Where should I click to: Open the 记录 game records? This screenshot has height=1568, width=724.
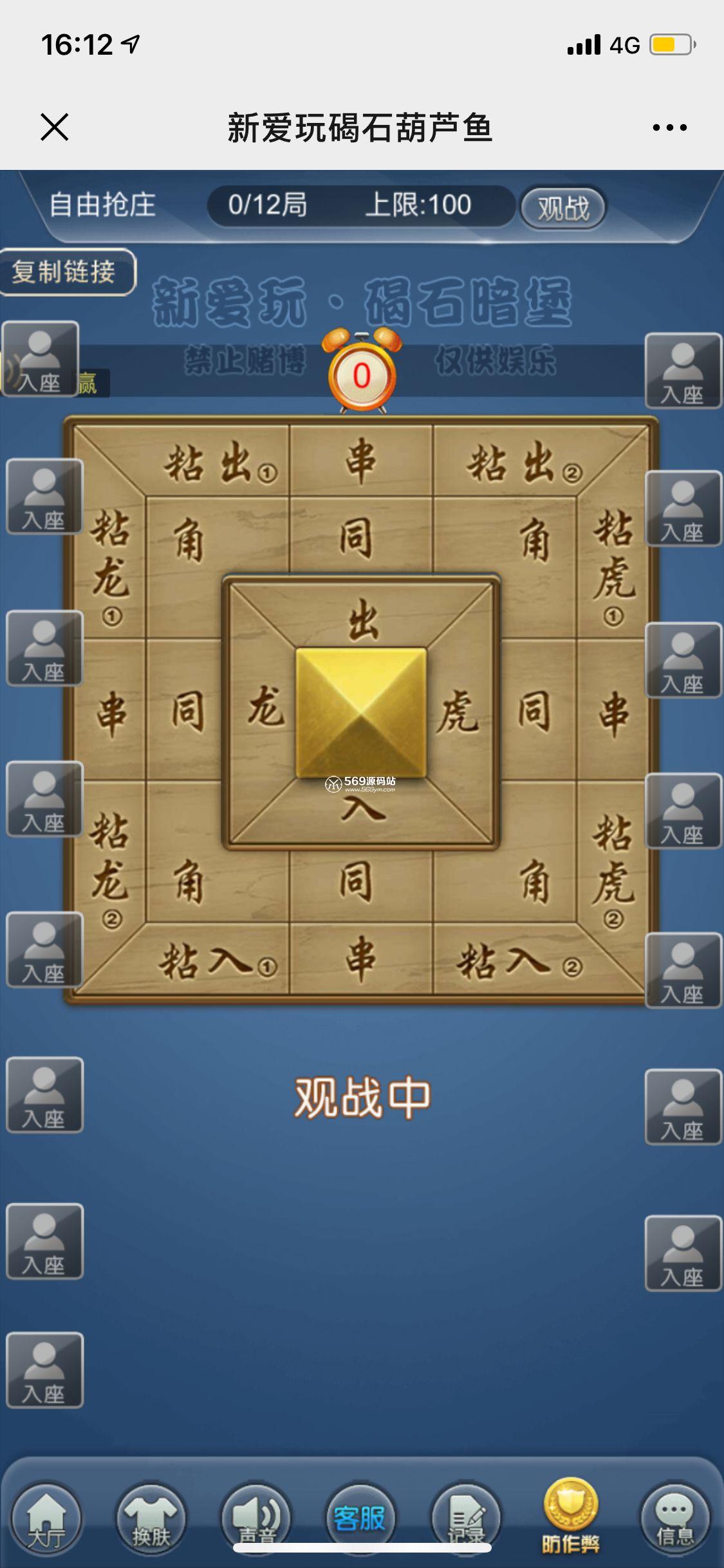(x=465, y=1522)
